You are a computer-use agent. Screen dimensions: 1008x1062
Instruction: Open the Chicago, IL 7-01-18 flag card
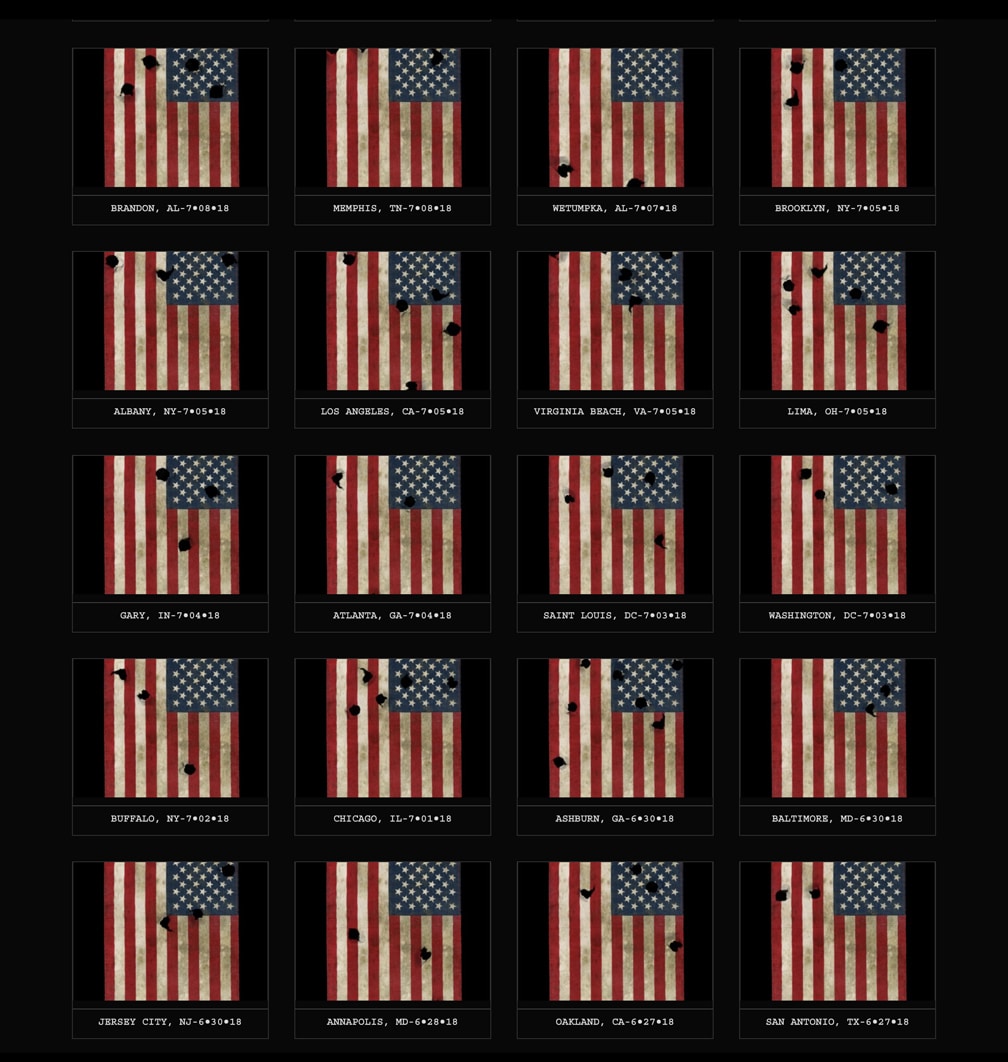pos(393,728)
